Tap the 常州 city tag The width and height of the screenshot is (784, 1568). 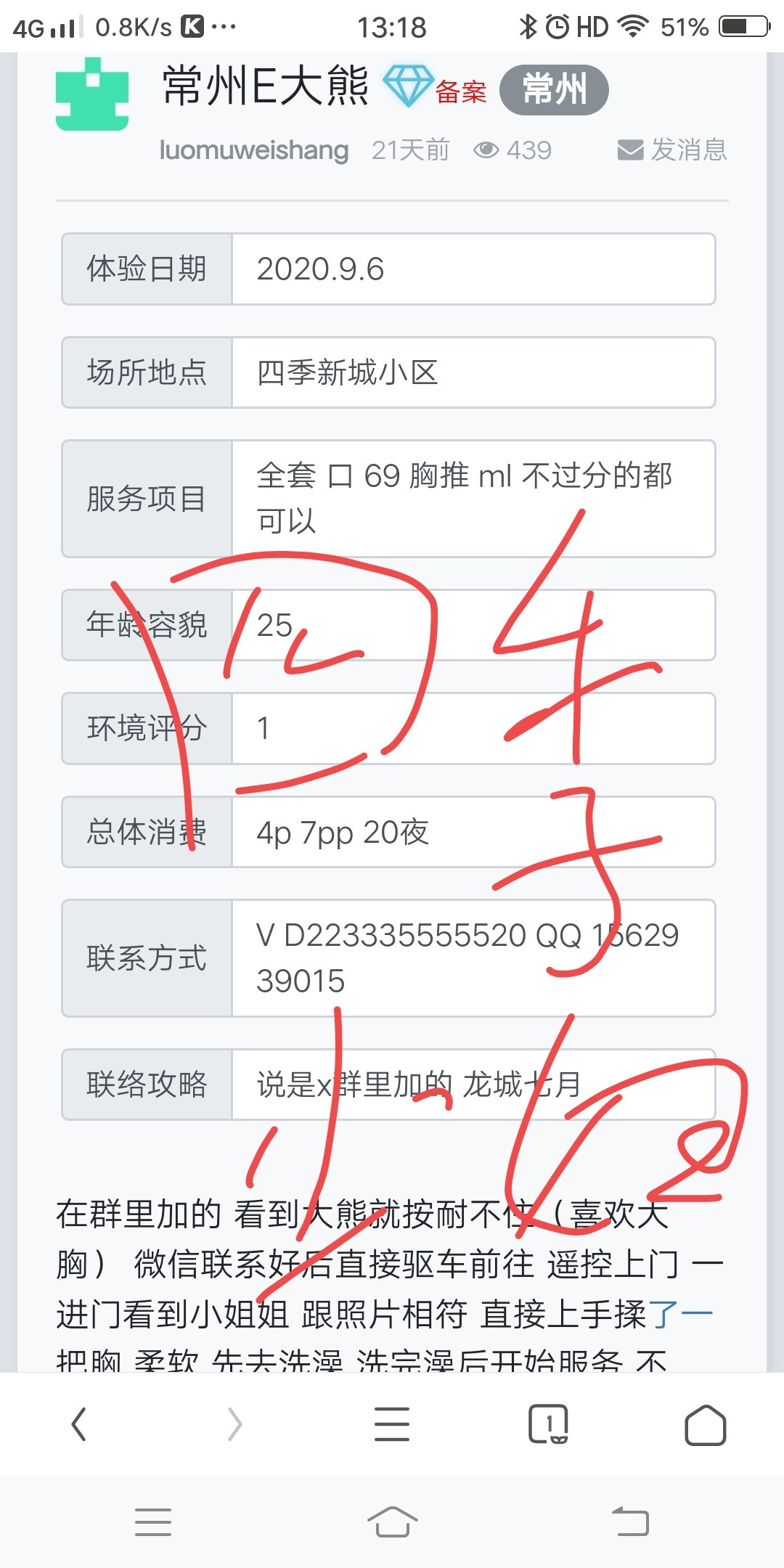click(554, 90)
